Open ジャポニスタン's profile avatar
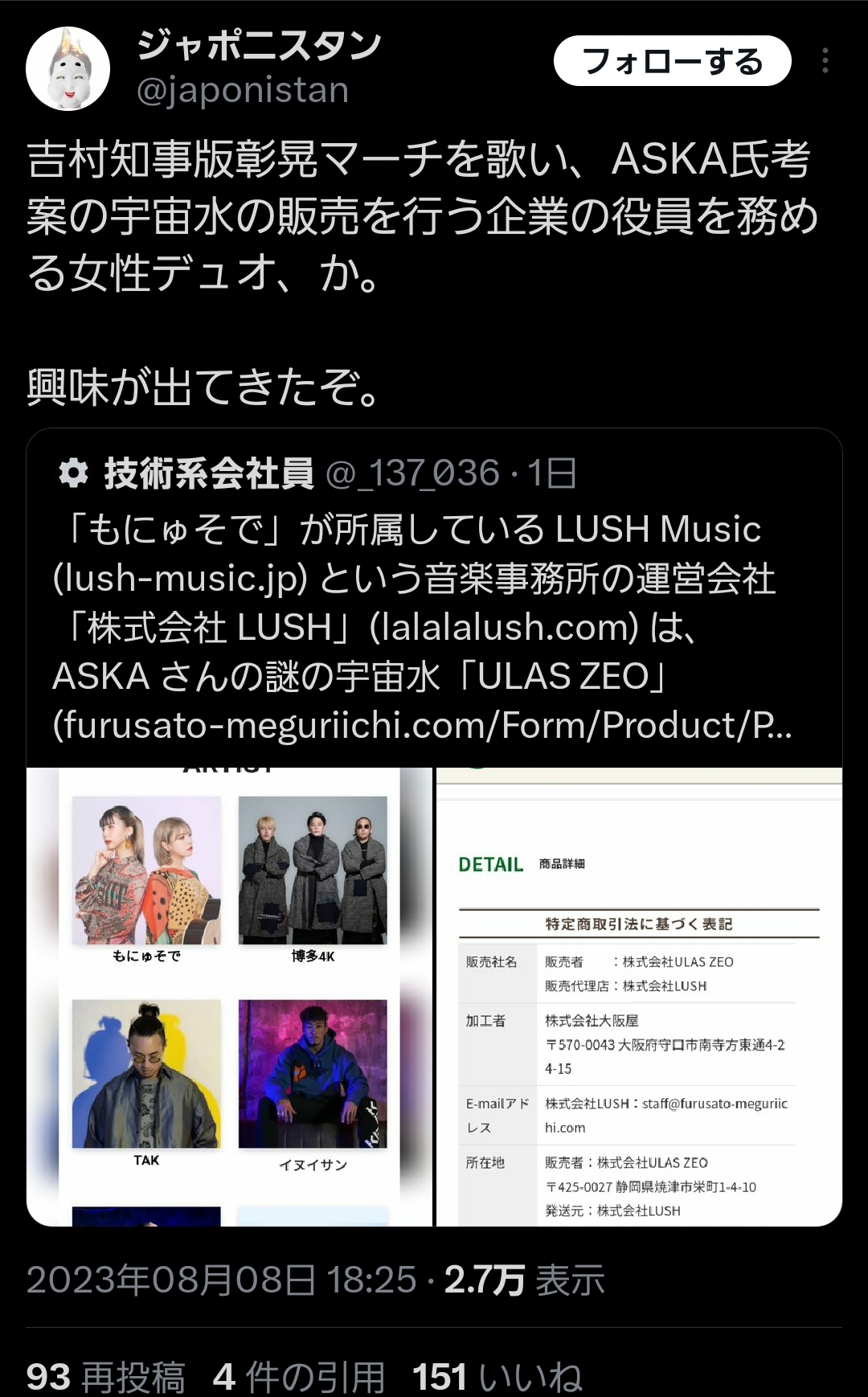Viewport: 868px width, 1397px height. click(68, 69)
